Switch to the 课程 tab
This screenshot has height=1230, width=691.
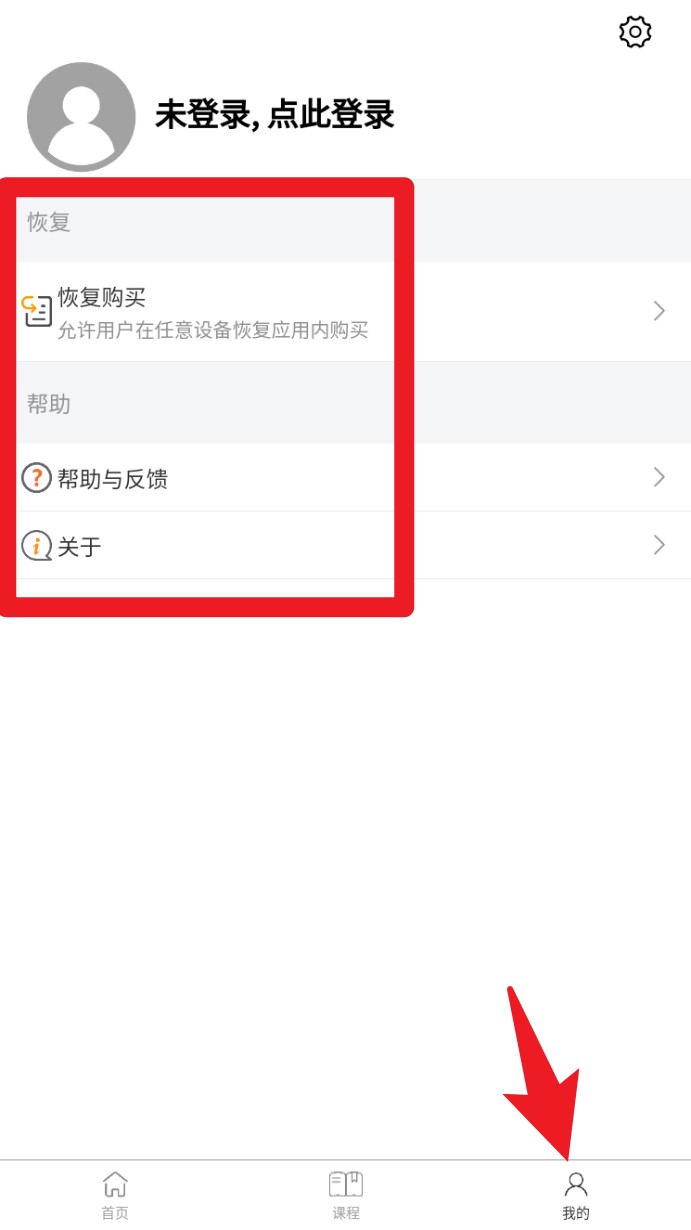pyautogui.click(x=346, y=1197)
